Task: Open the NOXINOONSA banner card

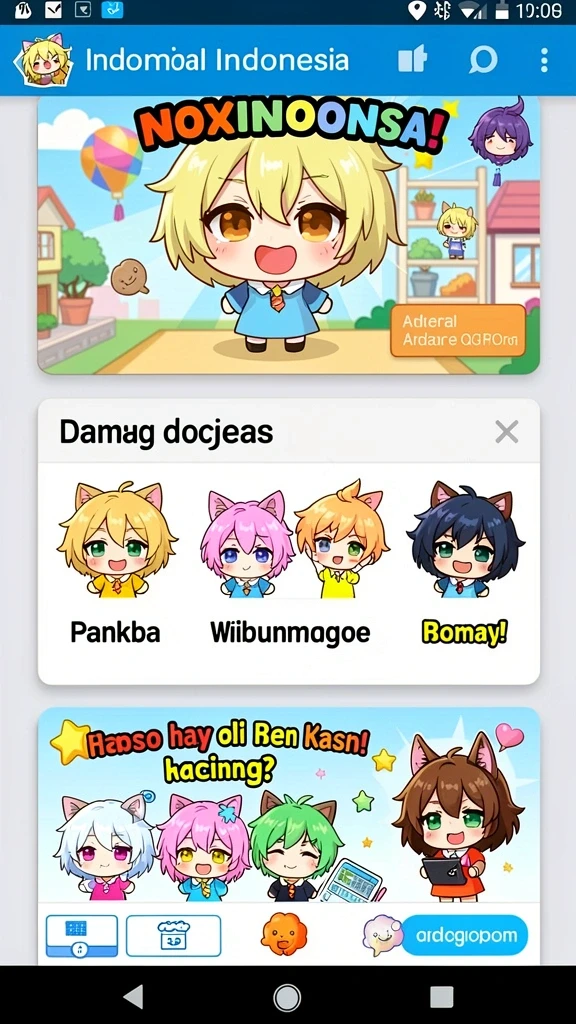Action: click(x=289, y=235)
